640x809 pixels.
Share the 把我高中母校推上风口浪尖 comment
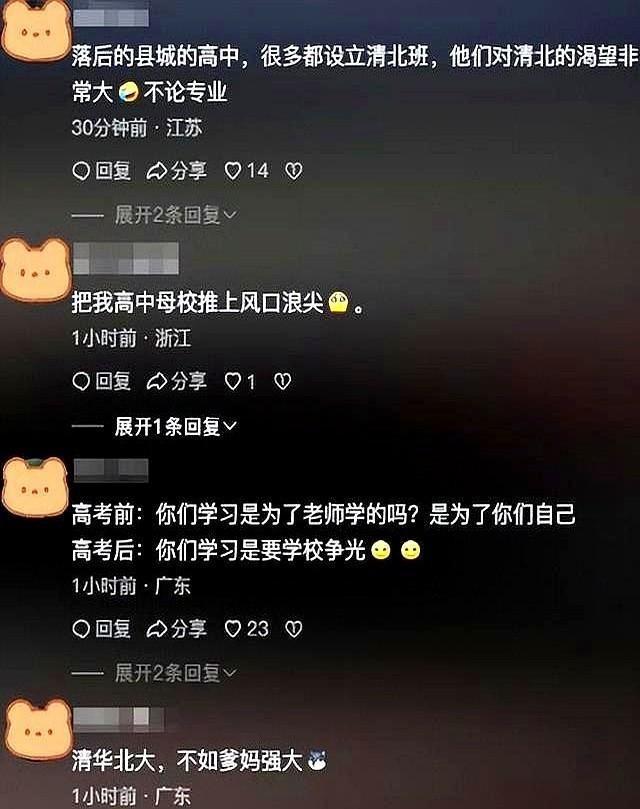tap(177, 381)
